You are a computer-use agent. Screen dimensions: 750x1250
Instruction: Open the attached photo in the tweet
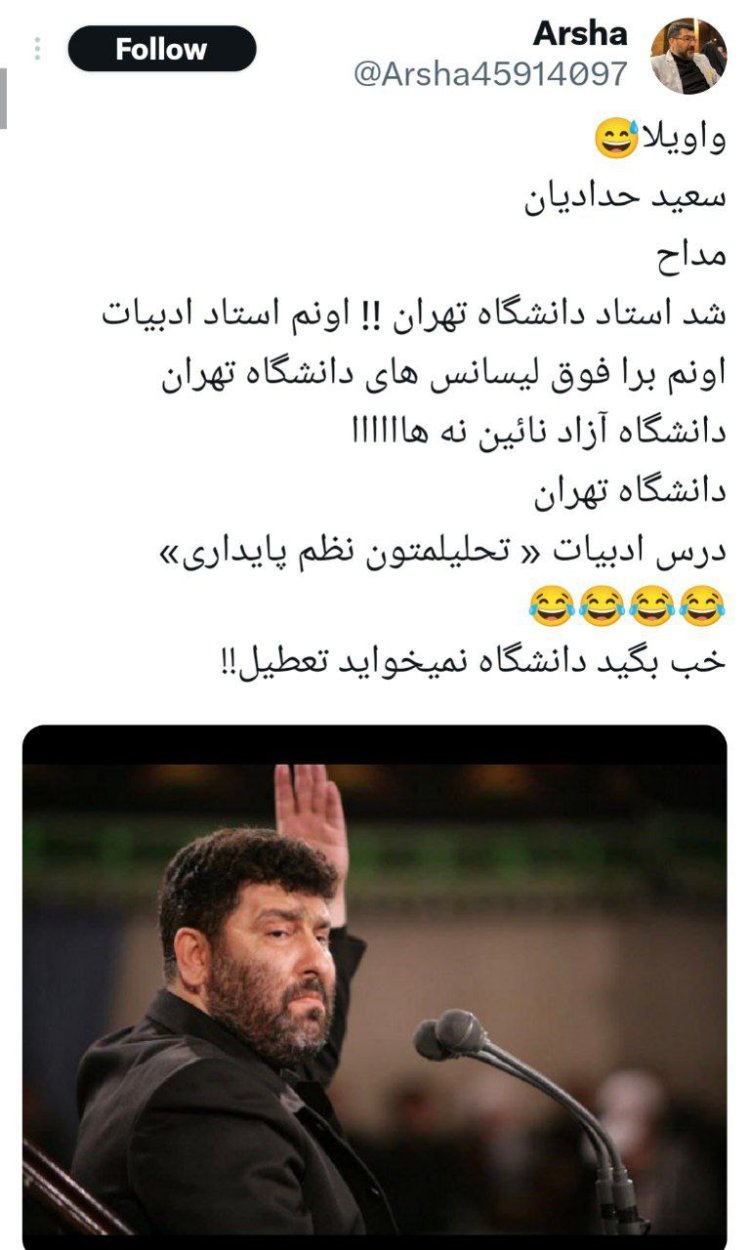(x=374, y=985)
